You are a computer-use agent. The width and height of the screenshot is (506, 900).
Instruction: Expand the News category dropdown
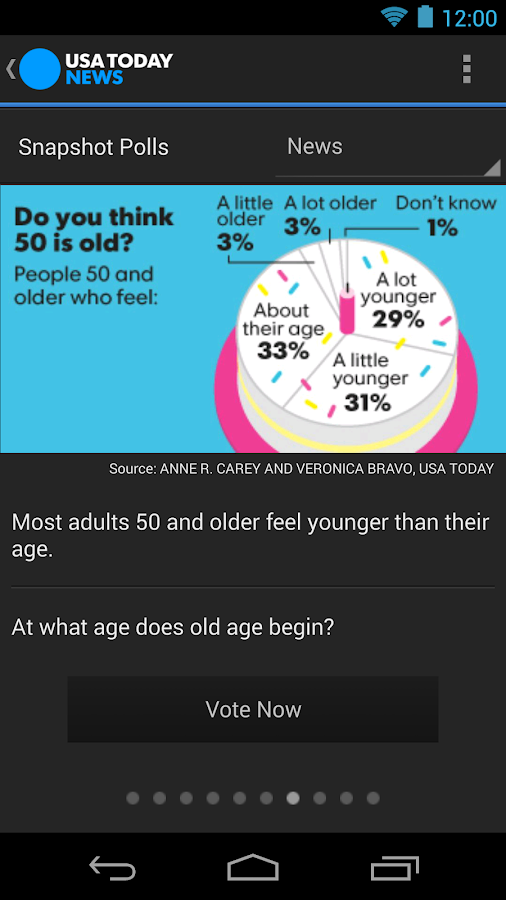pos(388,148)
